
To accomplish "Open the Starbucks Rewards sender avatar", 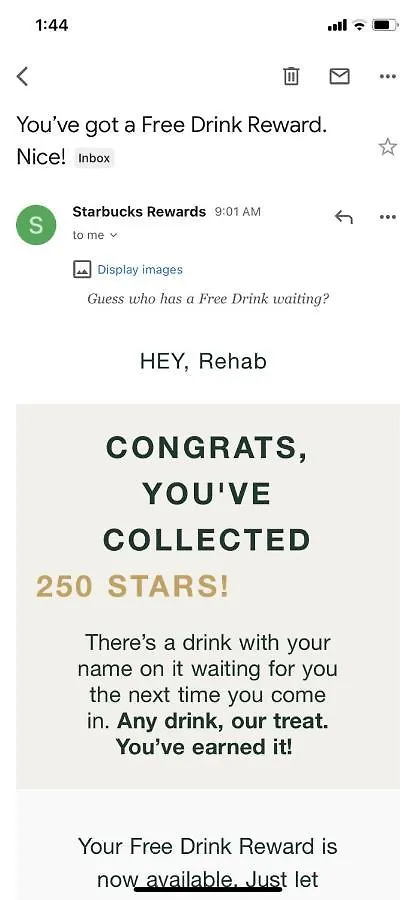I will click(36, 225).
